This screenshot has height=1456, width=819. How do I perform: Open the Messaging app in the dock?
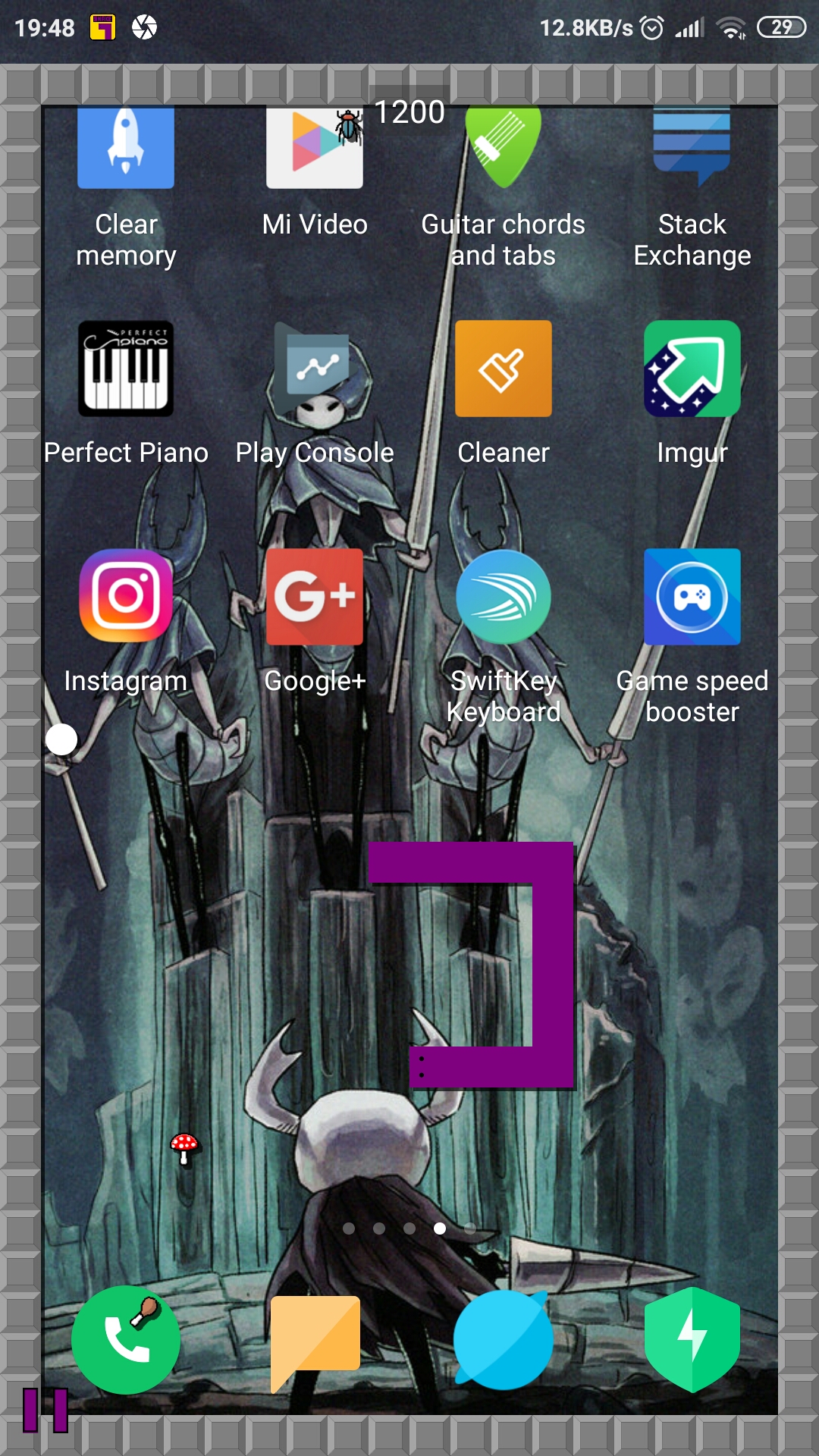pos(315,1340)
